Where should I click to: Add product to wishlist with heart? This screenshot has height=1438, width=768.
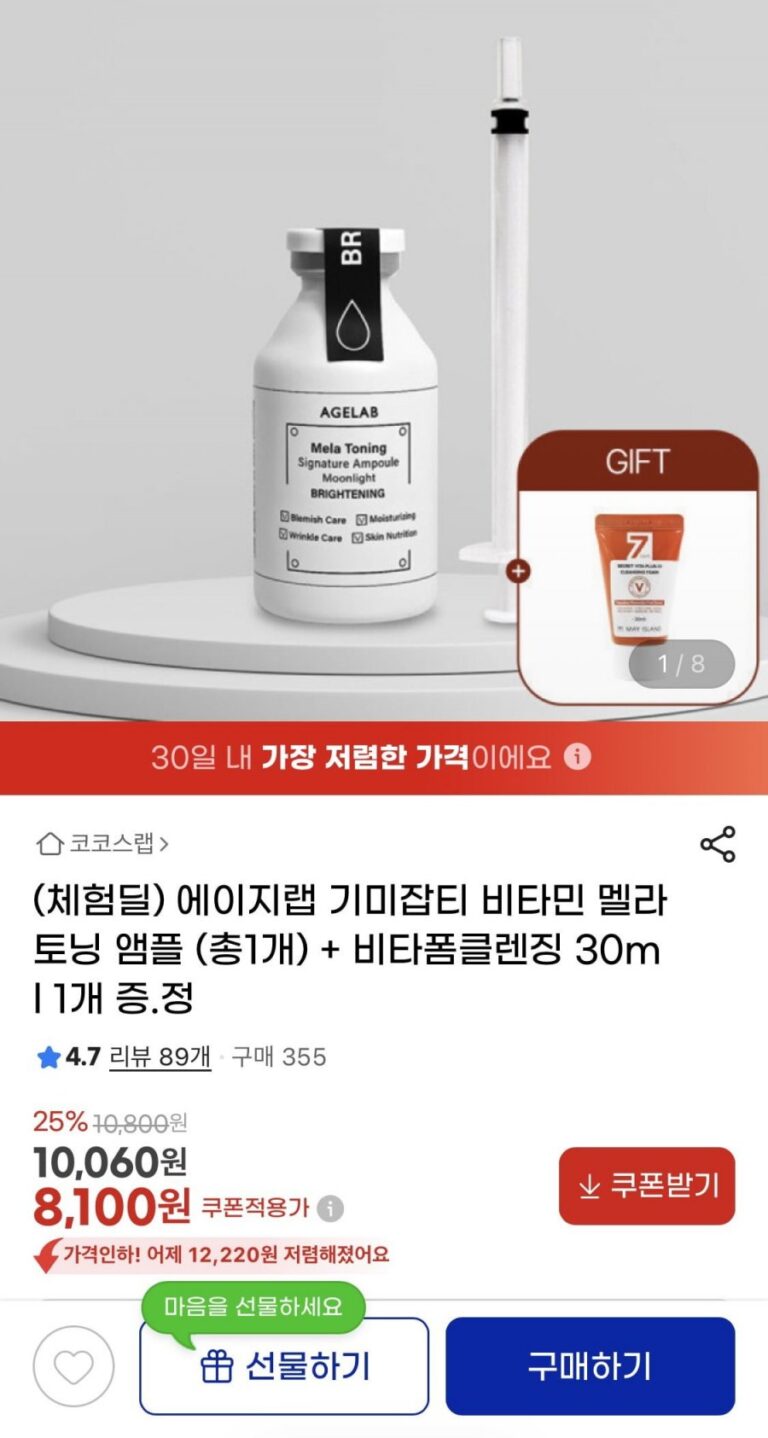73,1366
